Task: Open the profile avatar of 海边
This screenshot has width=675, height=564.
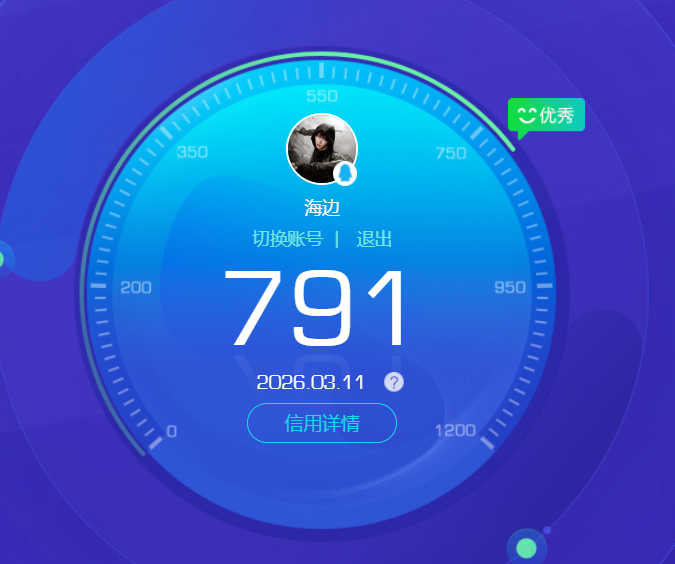Action: pos(322,149)
